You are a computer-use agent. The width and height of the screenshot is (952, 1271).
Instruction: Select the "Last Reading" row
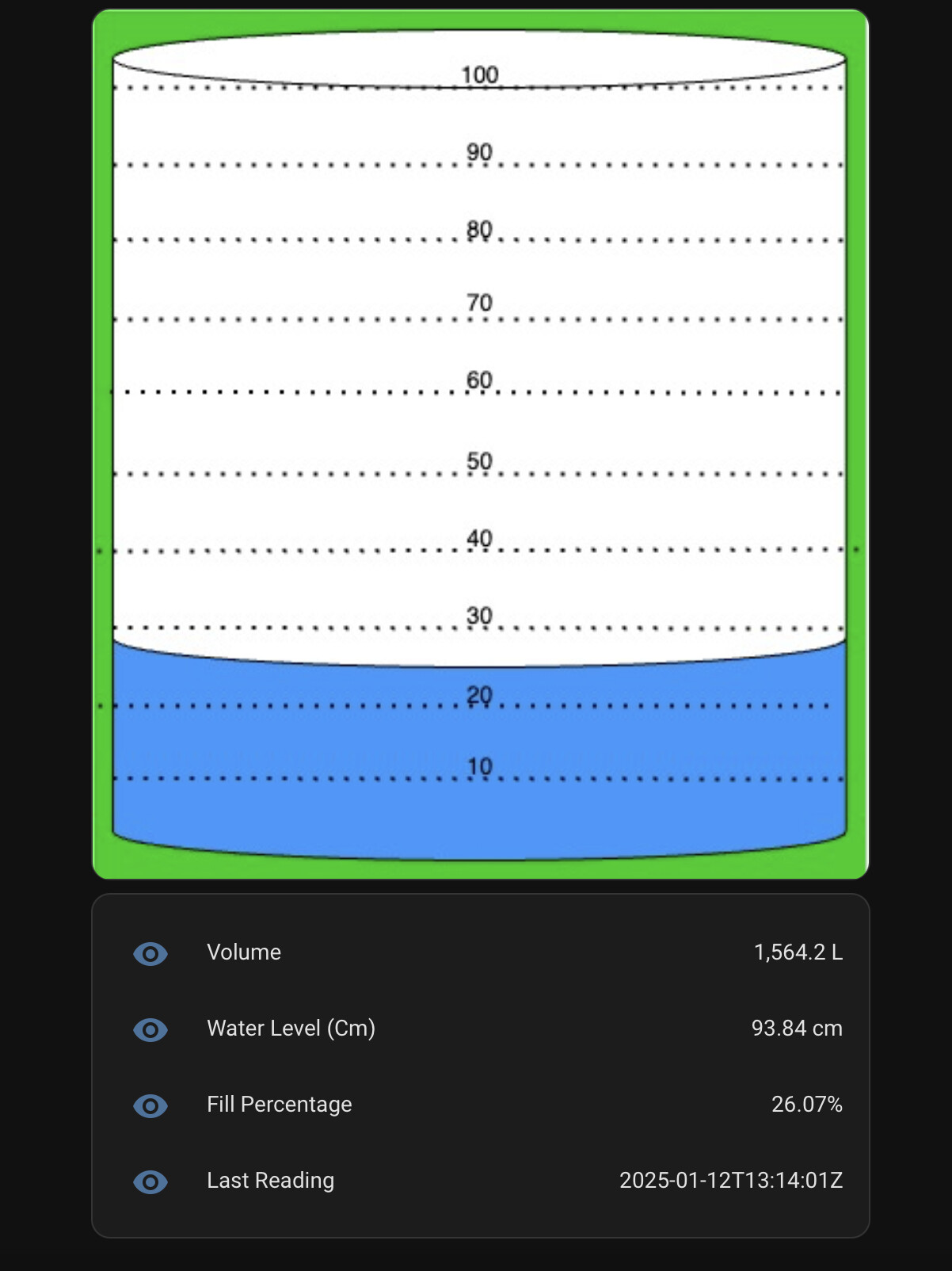click(x=269, y=1181)
